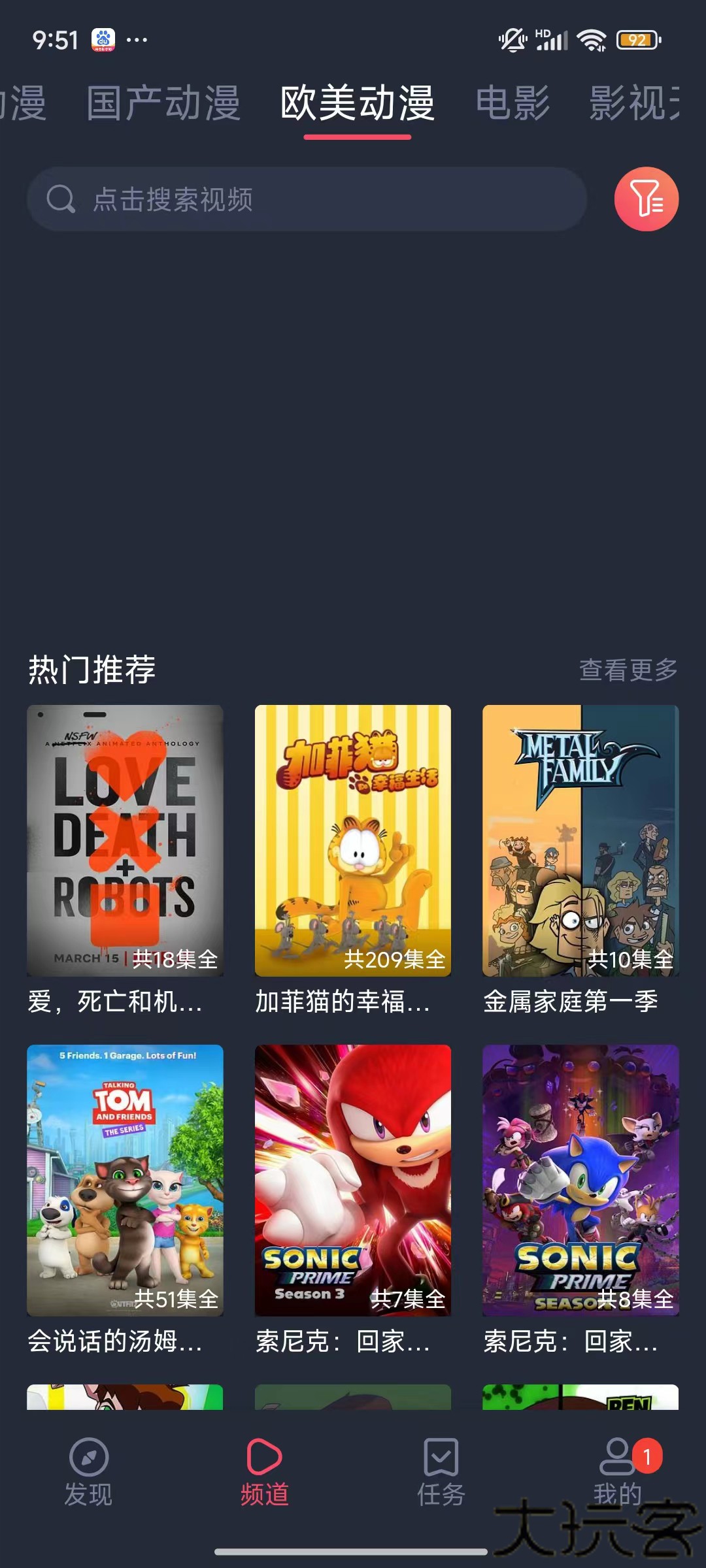706x1568 pixels.
Task: Open the 任务 checklist icon at the bottom
Action: [441, 1457]
